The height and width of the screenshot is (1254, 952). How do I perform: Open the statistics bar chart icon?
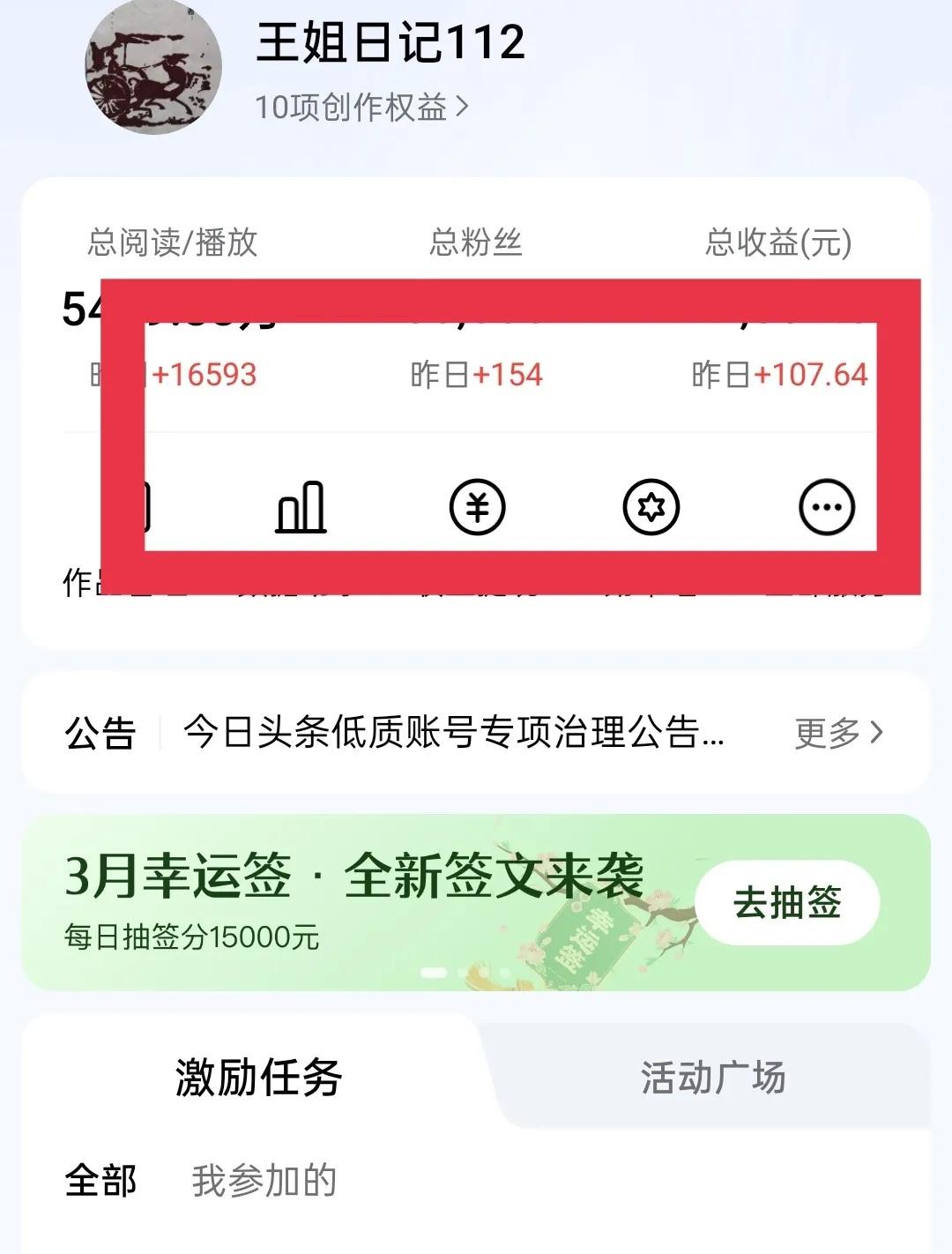pos(301,507)
